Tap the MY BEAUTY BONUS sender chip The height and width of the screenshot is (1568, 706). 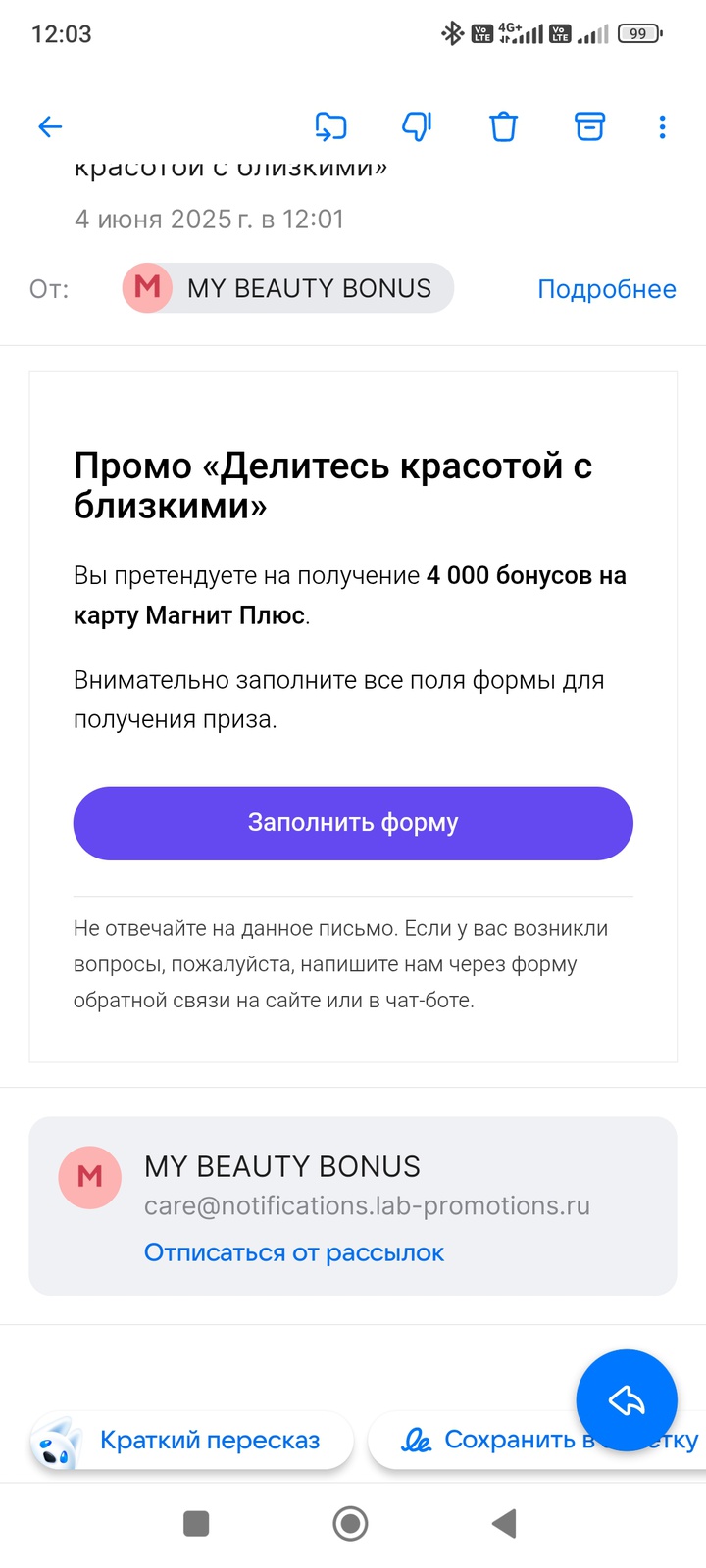(x=288, y=288)
